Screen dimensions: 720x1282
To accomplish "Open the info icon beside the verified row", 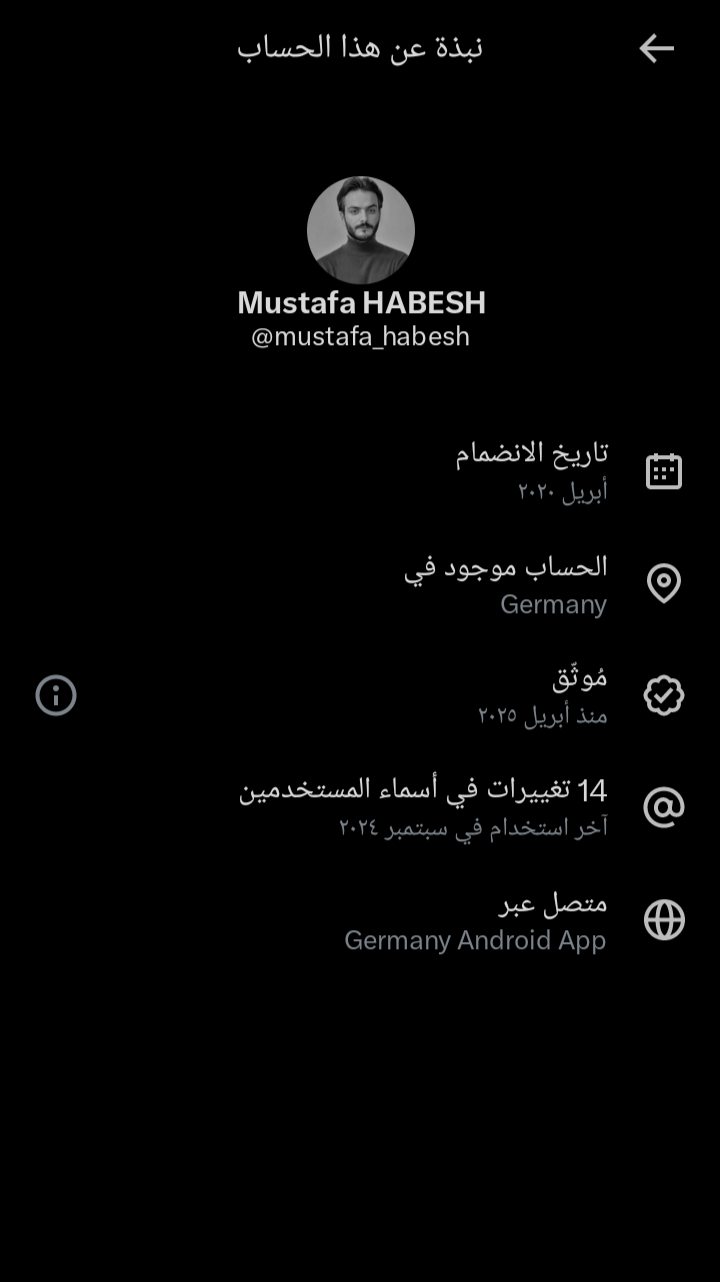I will coord(56,695).
